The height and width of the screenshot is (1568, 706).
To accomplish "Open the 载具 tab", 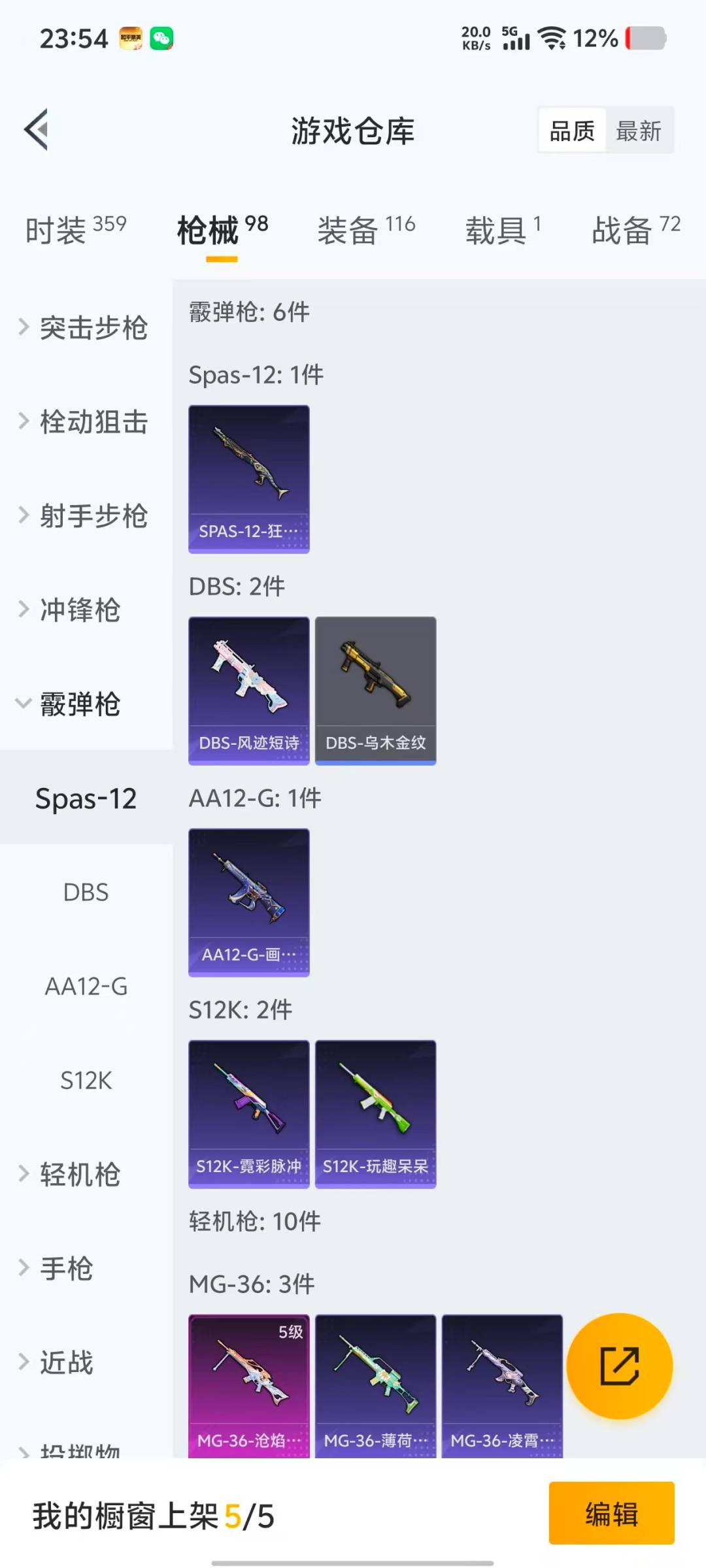I will tap(502, 230).
